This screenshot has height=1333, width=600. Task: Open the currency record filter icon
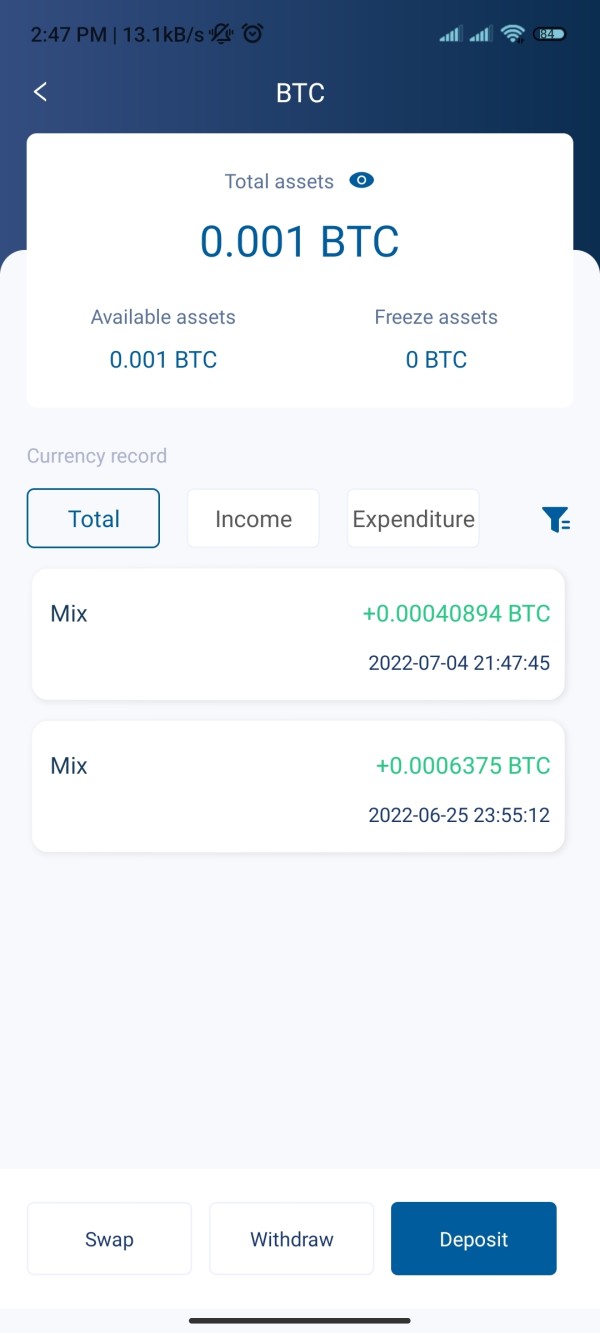click(x=556, y=519)
